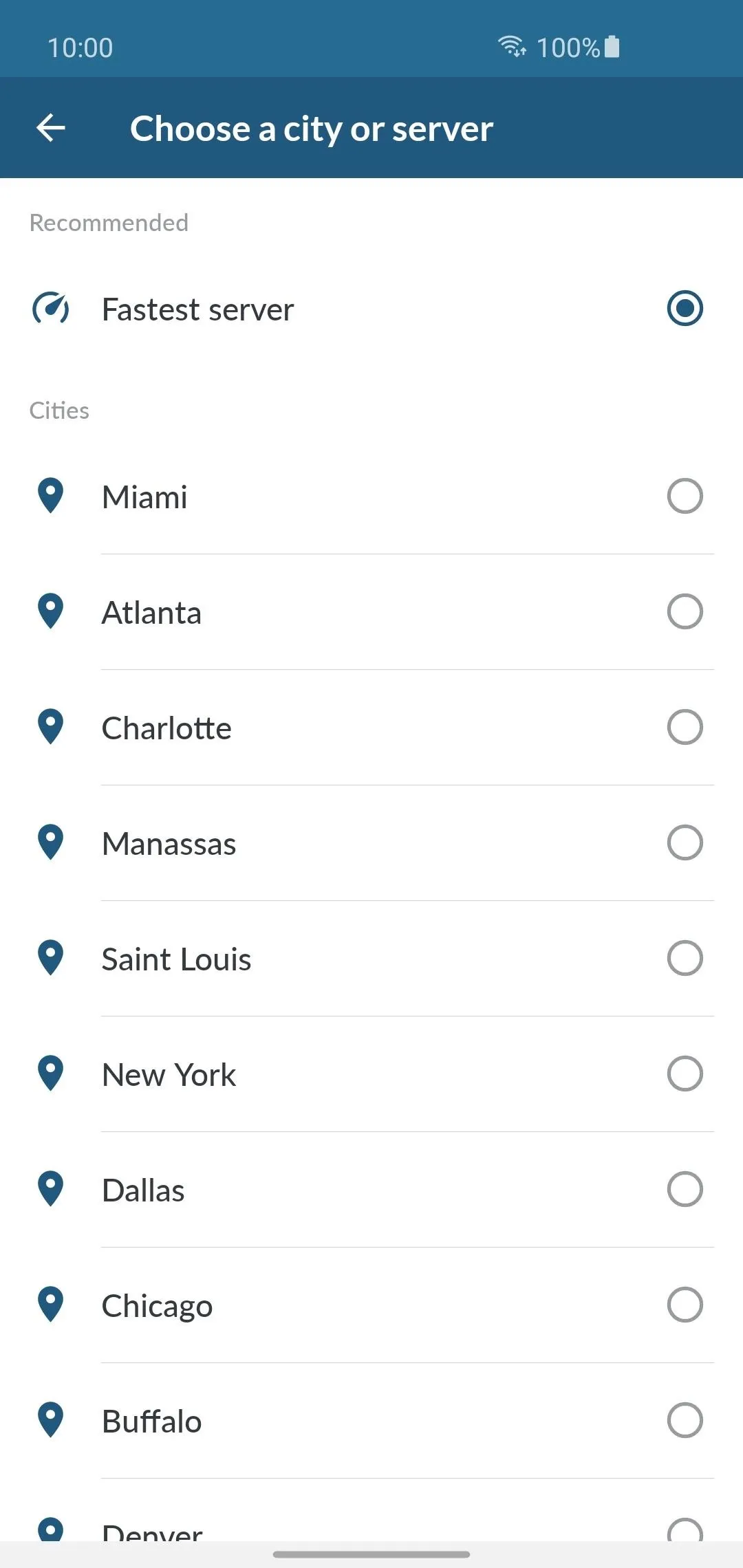Select Manassas as the server location

click(371, 843)
